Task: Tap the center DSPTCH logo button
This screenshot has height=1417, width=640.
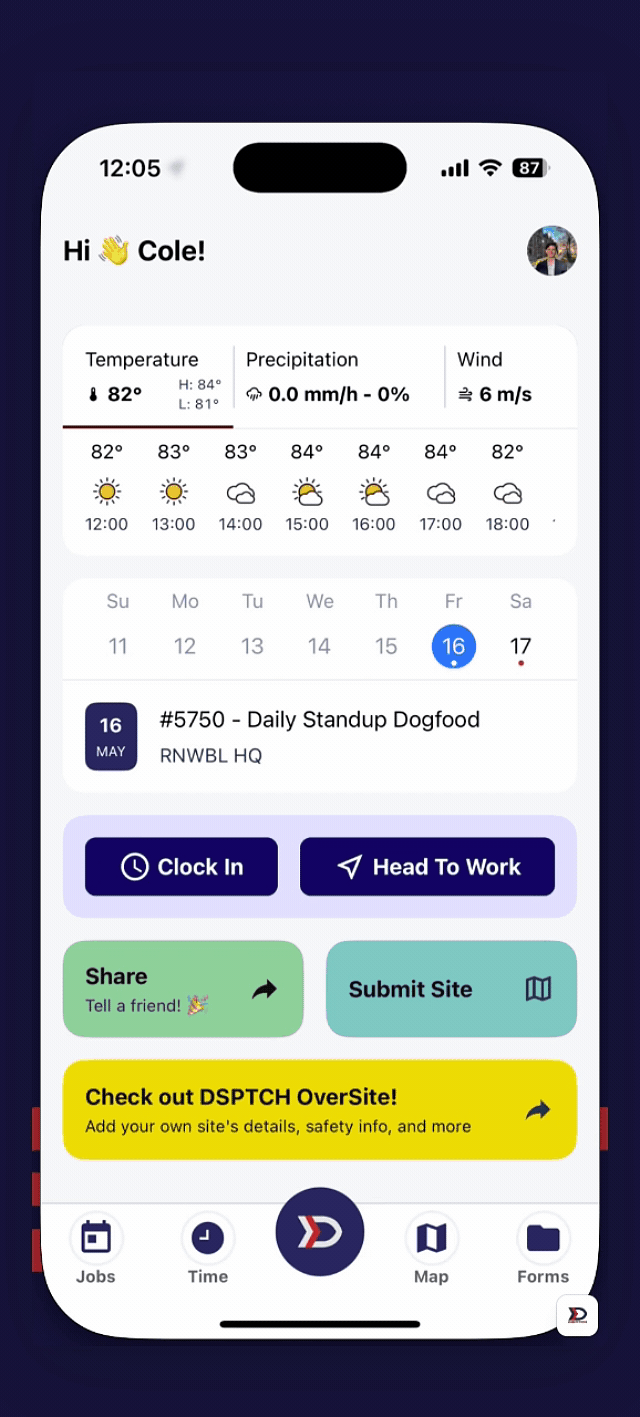Action: pos(320,1232)
